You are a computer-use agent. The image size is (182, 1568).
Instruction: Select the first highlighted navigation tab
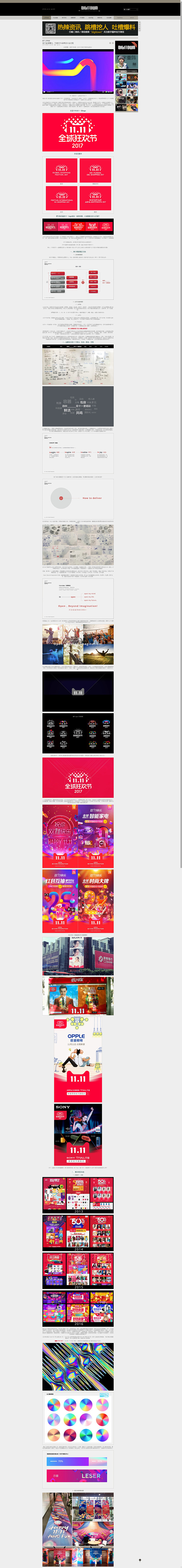click(x=46, y=18)
